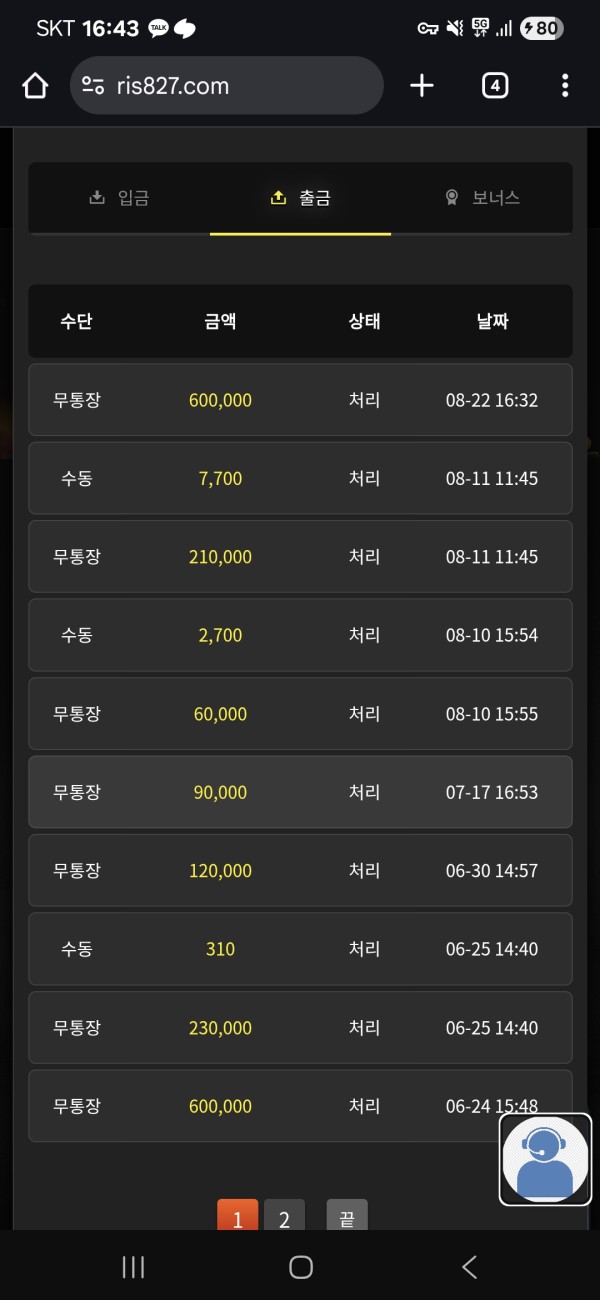The image size is (600, 1300).
Task: Tap the browser home icon
Action: [x=35, y=86]
